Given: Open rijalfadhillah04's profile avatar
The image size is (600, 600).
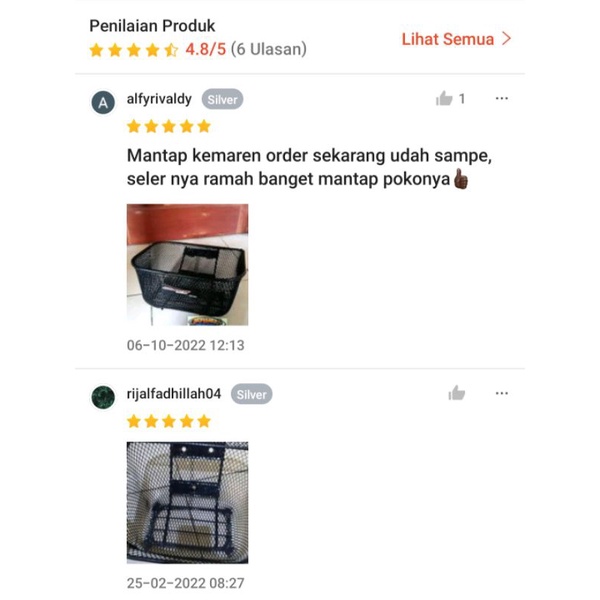Looking at the screenshot, I should 103,396.
